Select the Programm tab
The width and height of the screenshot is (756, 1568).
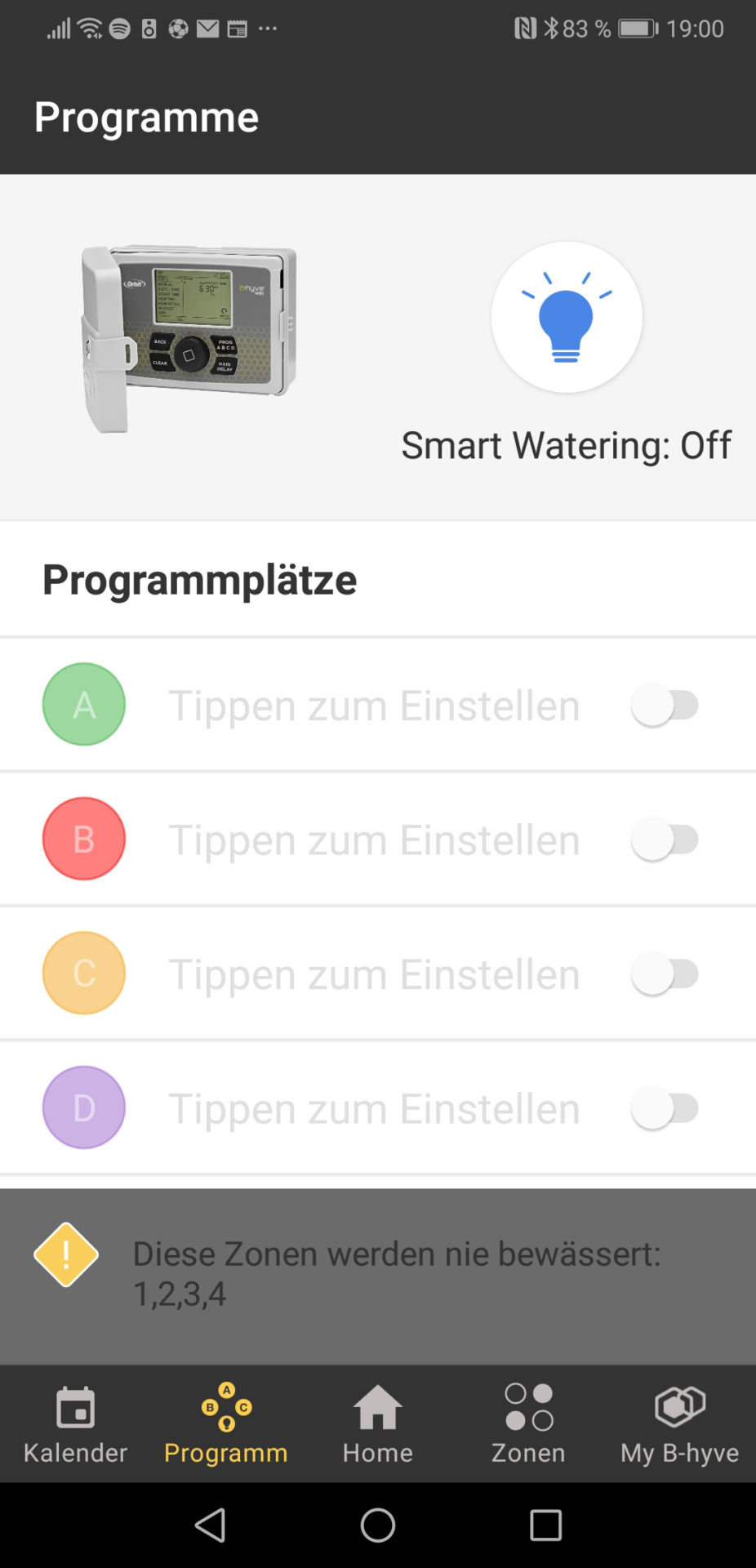click(x=226, y=1425)
